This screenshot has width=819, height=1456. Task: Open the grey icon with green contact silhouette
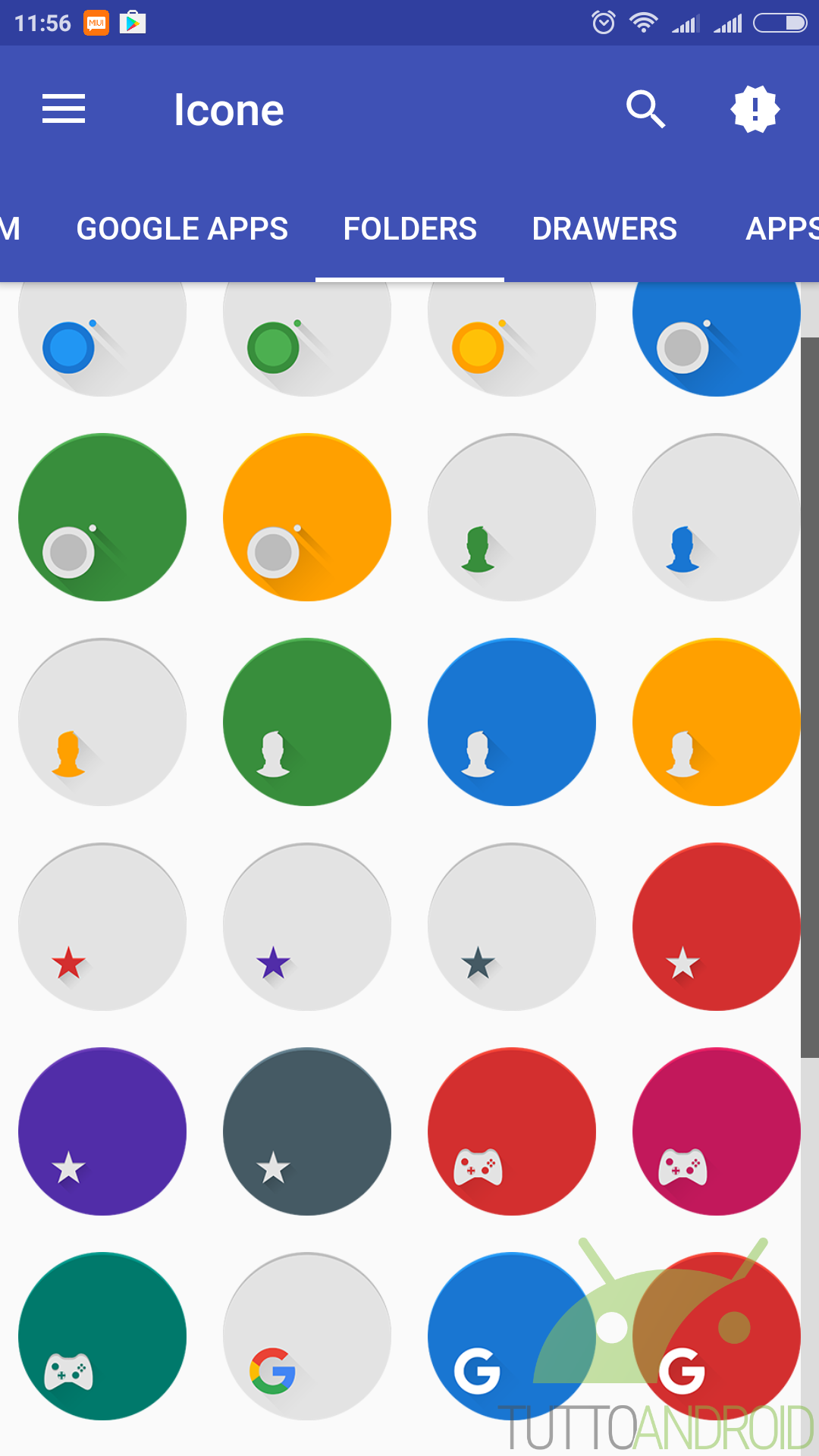click(512, 517)
